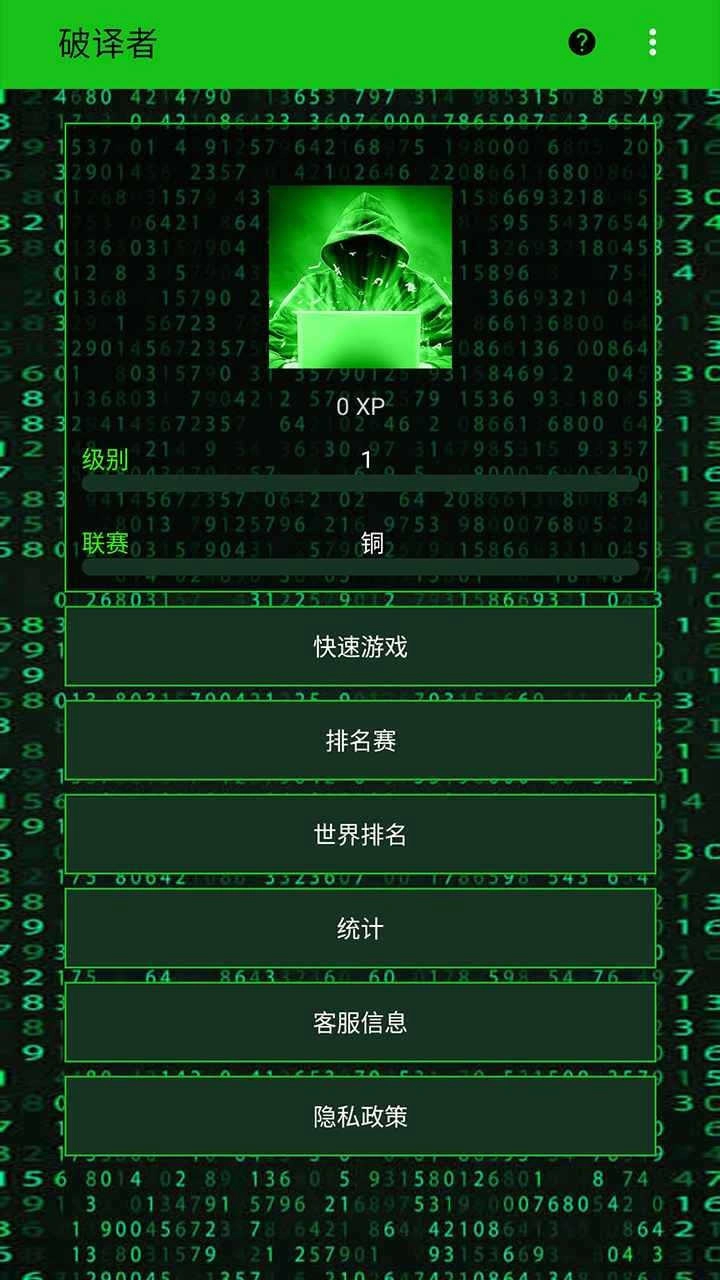Tap the 破译者 app title
The width and height of the screenshot is (720, 1280).
tap(104, 42)
